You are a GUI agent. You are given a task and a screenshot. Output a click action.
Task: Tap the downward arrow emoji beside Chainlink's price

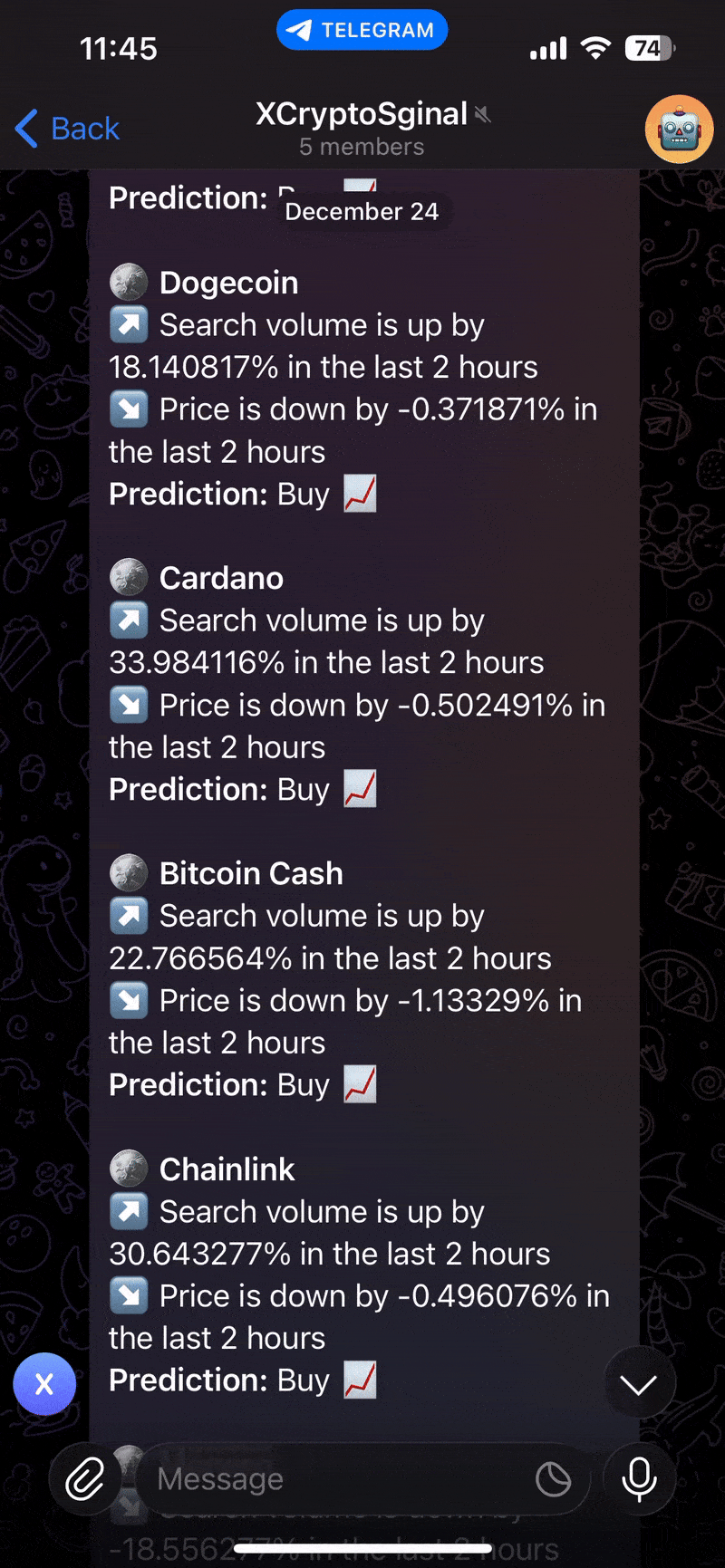[128, 1295]
